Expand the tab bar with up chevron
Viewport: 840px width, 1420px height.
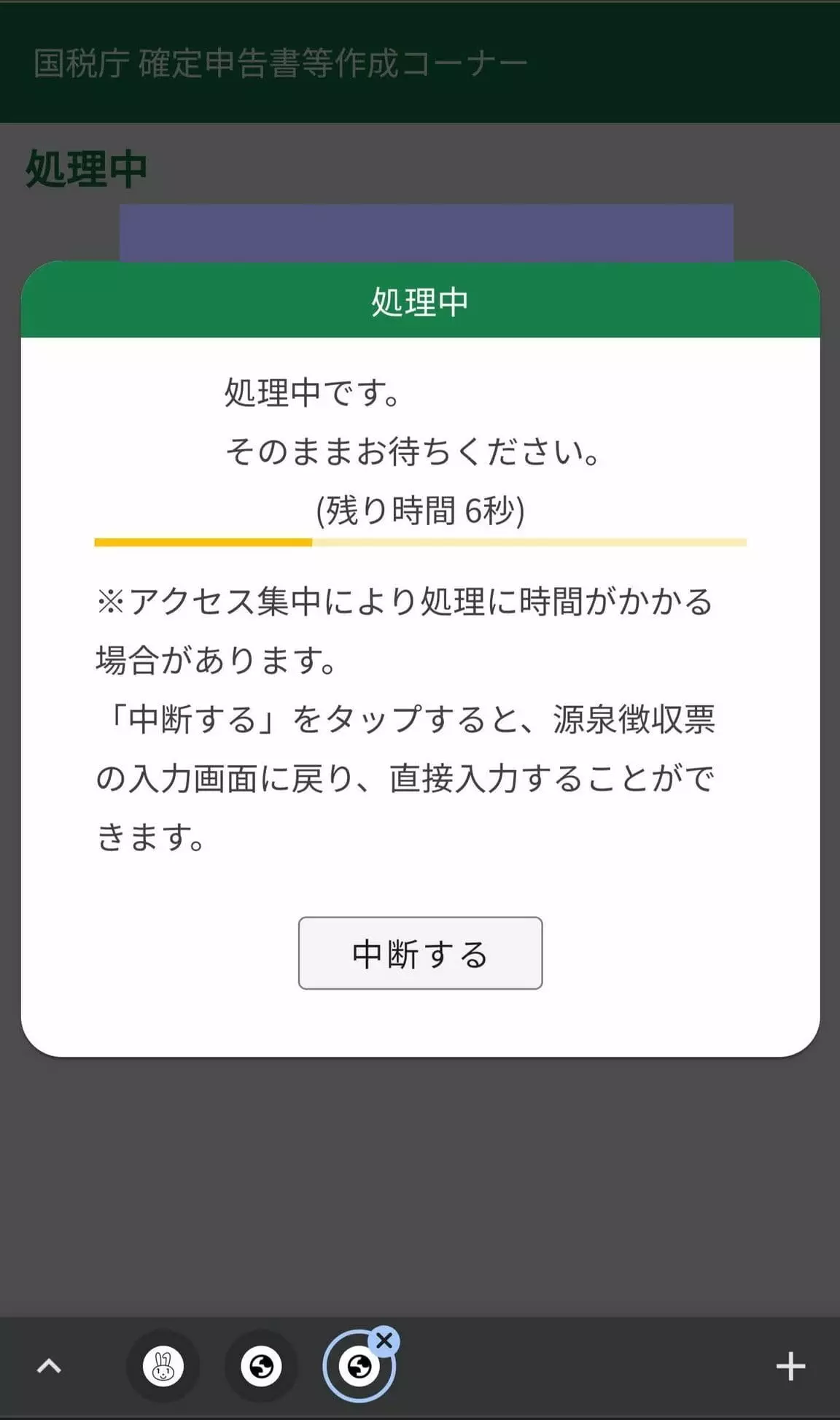[x=49, y=1366]
